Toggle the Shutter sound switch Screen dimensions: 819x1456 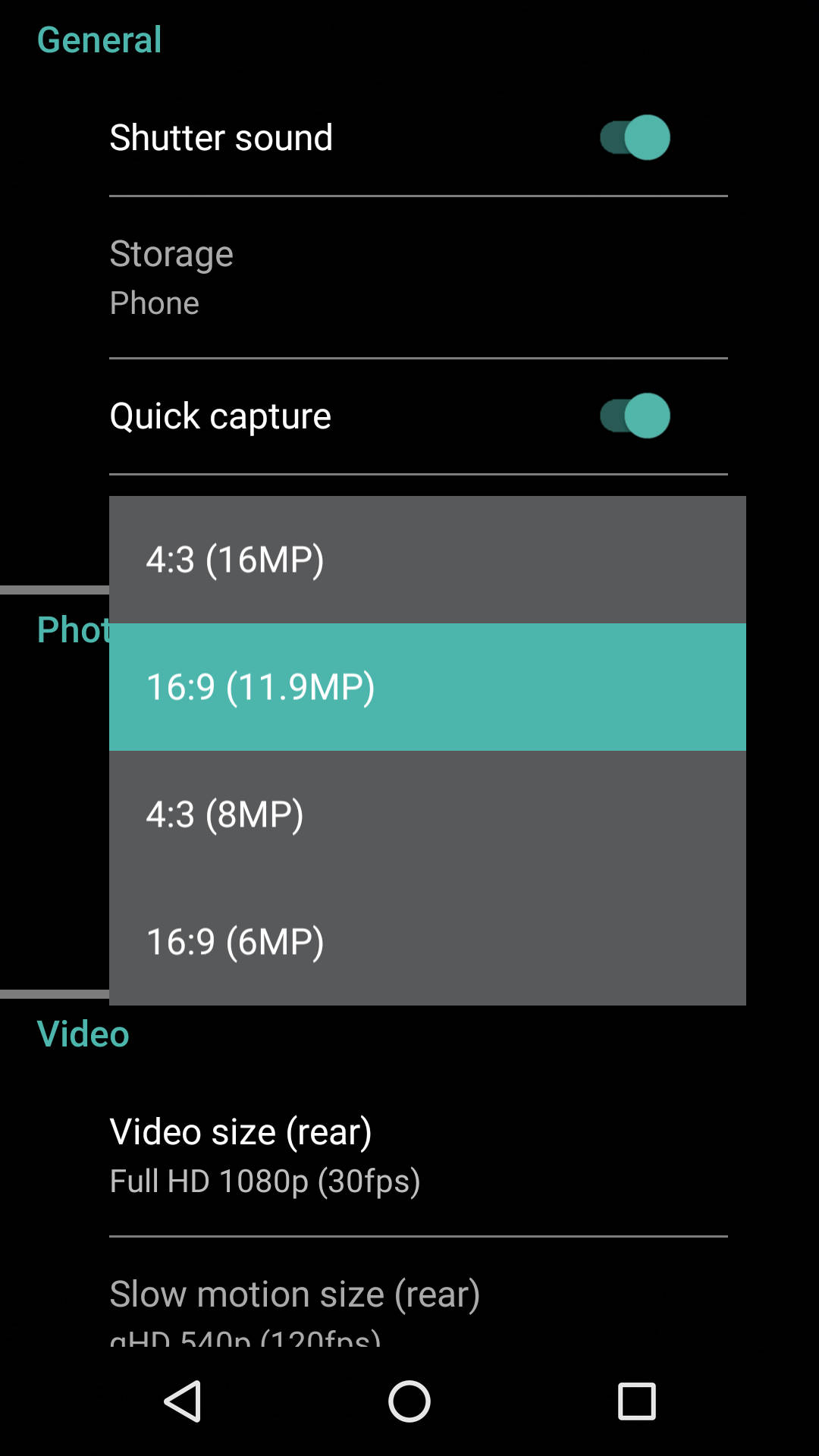[x=635, y=137]
